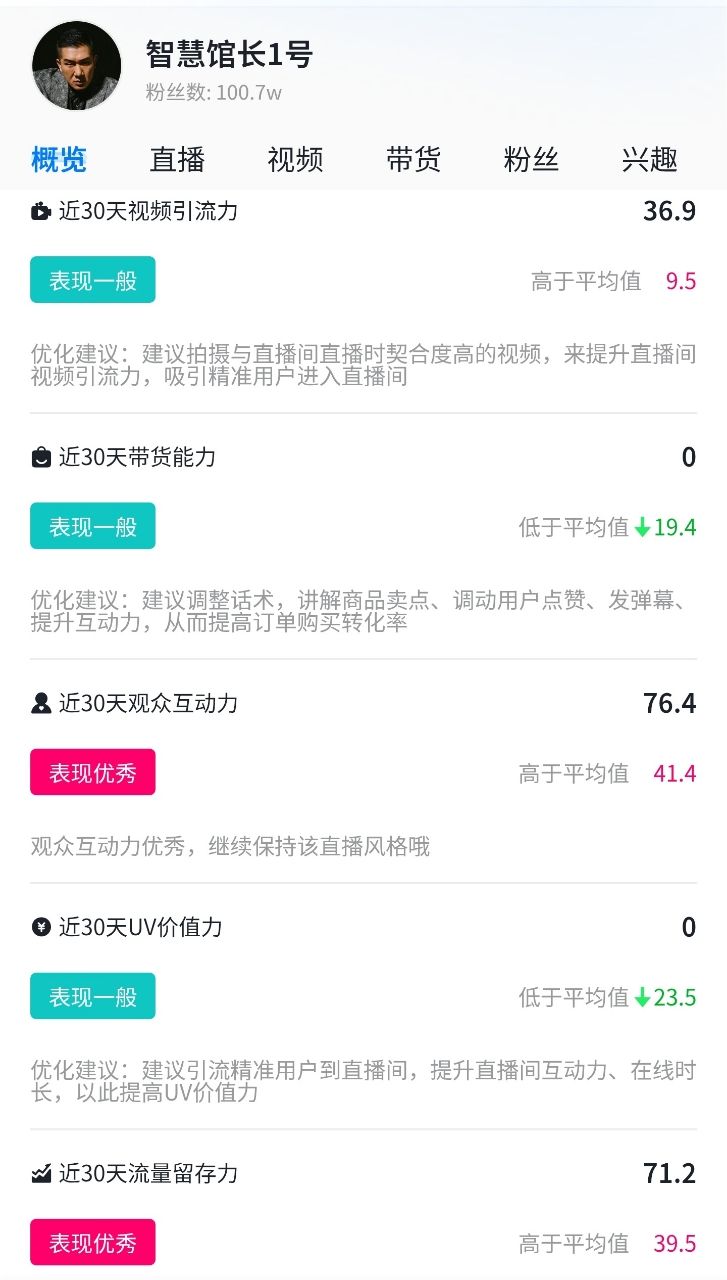Switch to the 直播 tab
This screenshot has width=727, height=1280.
tap(177, 159)
